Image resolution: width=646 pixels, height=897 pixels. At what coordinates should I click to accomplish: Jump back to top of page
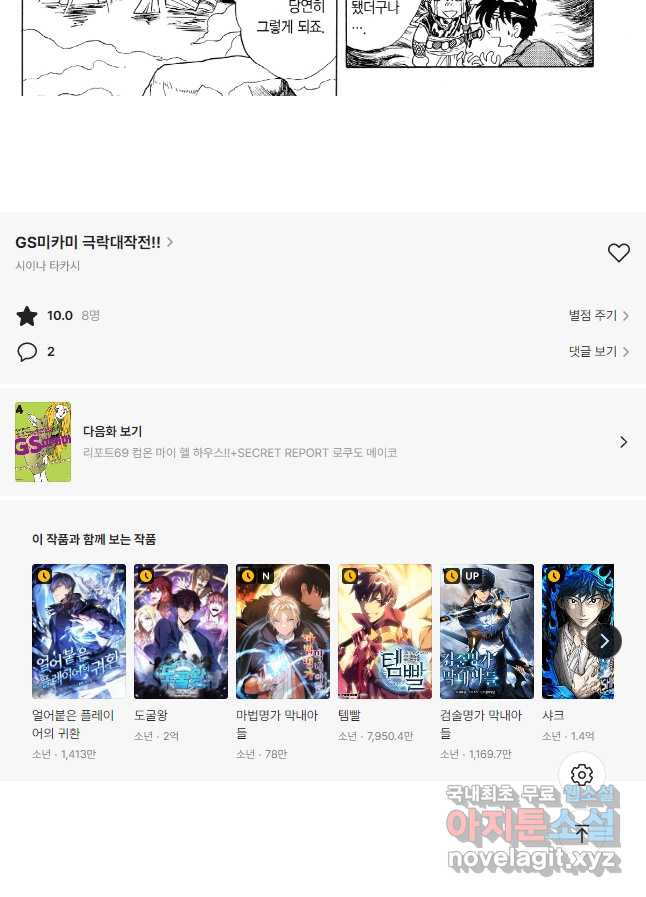click(582, 833)
